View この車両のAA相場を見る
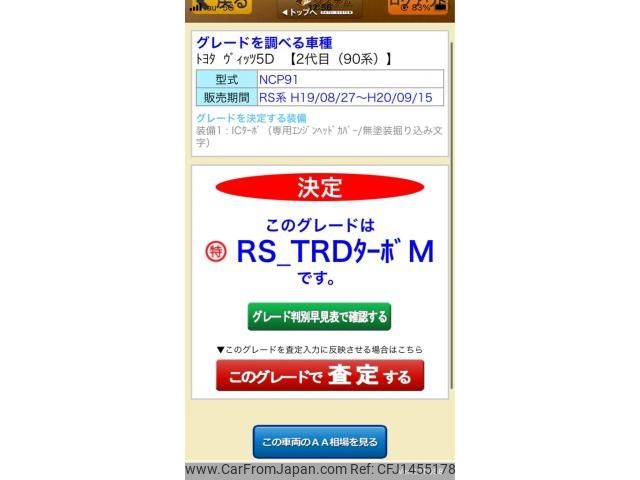The height and width of the screenshot is (480, 640). [319, 441]
